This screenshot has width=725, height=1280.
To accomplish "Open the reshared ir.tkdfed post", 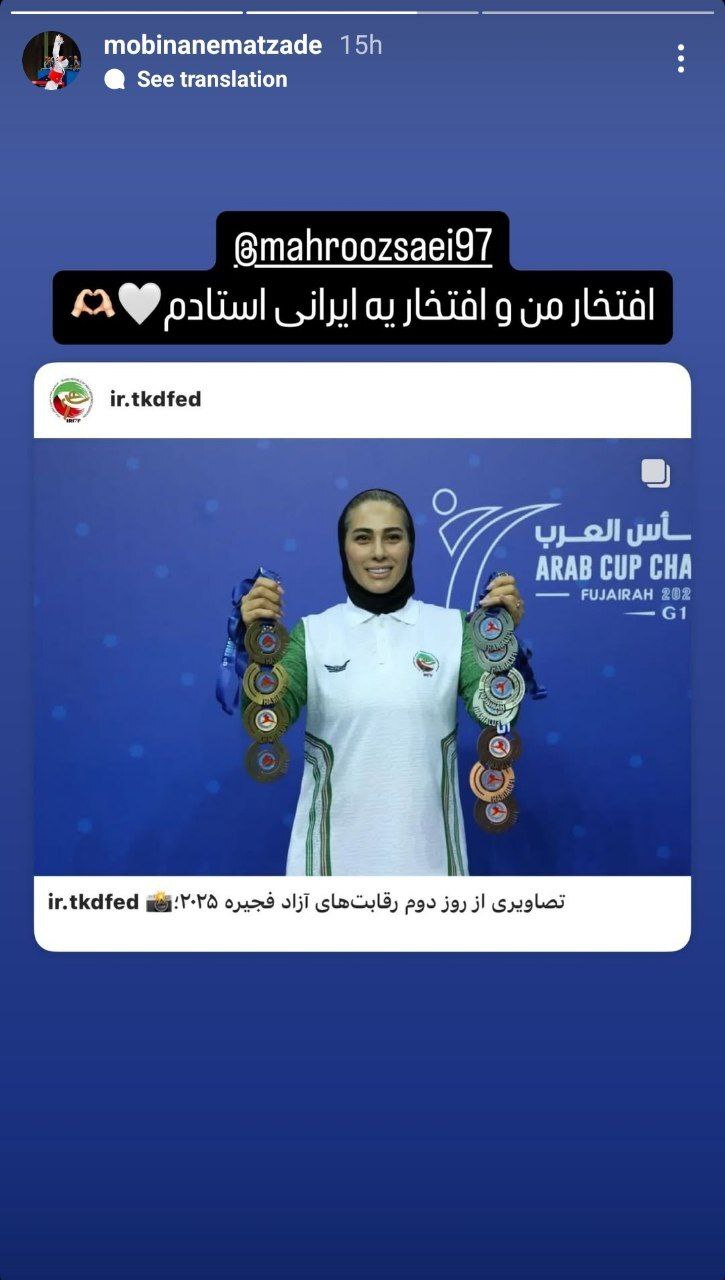I will click(362, 656).
